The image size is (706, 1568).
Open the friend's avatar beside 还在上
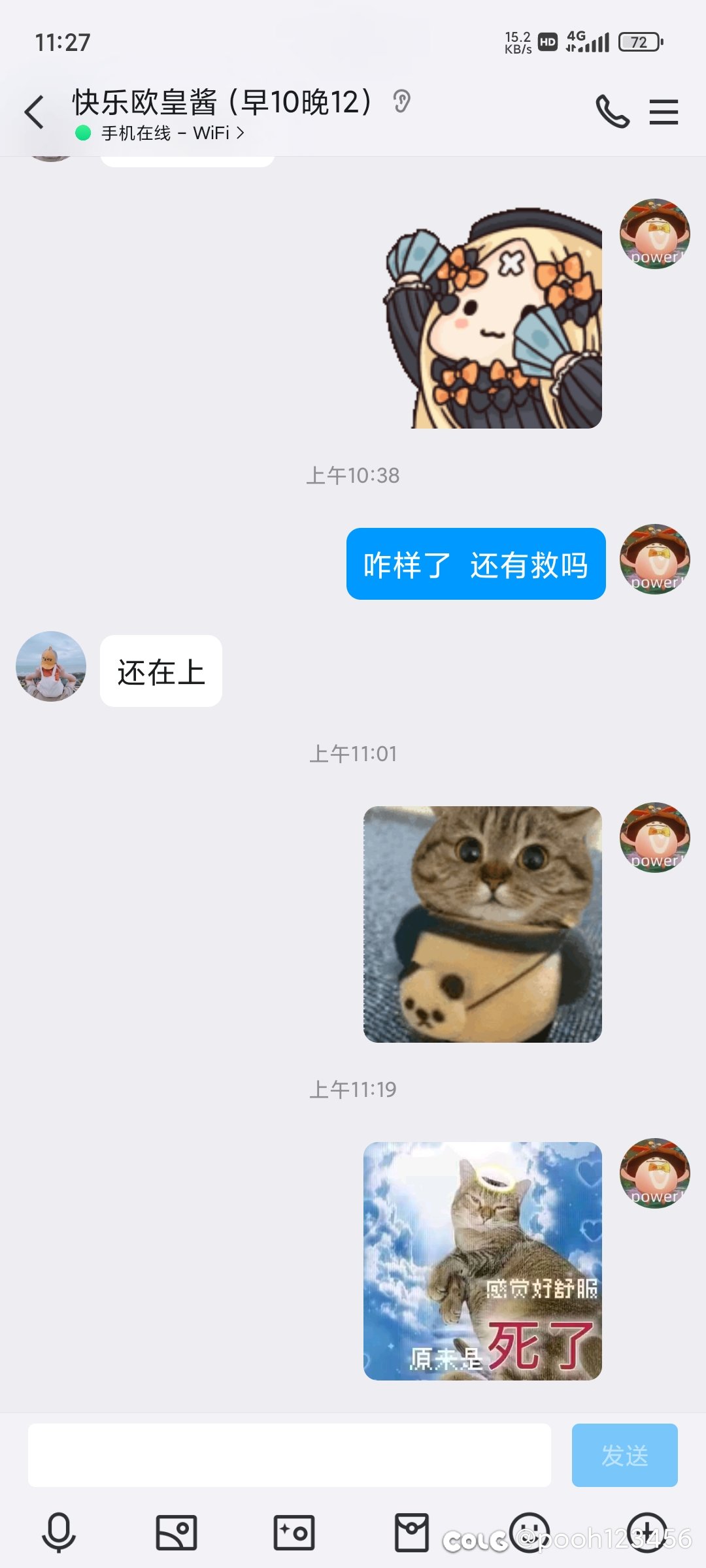(x=51, y=666)
